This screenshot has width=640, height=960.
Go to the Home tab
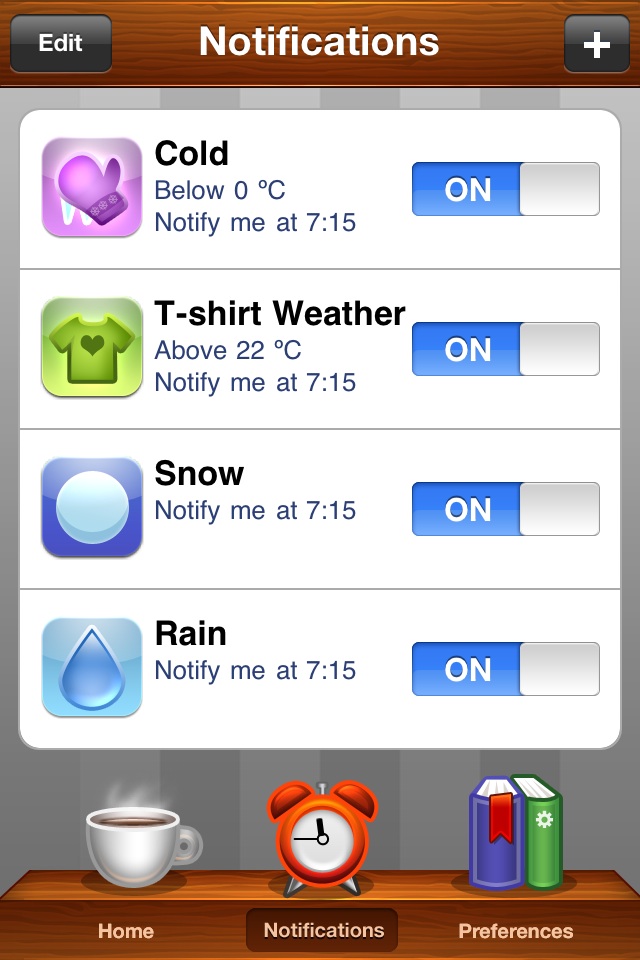click(126, 900)
